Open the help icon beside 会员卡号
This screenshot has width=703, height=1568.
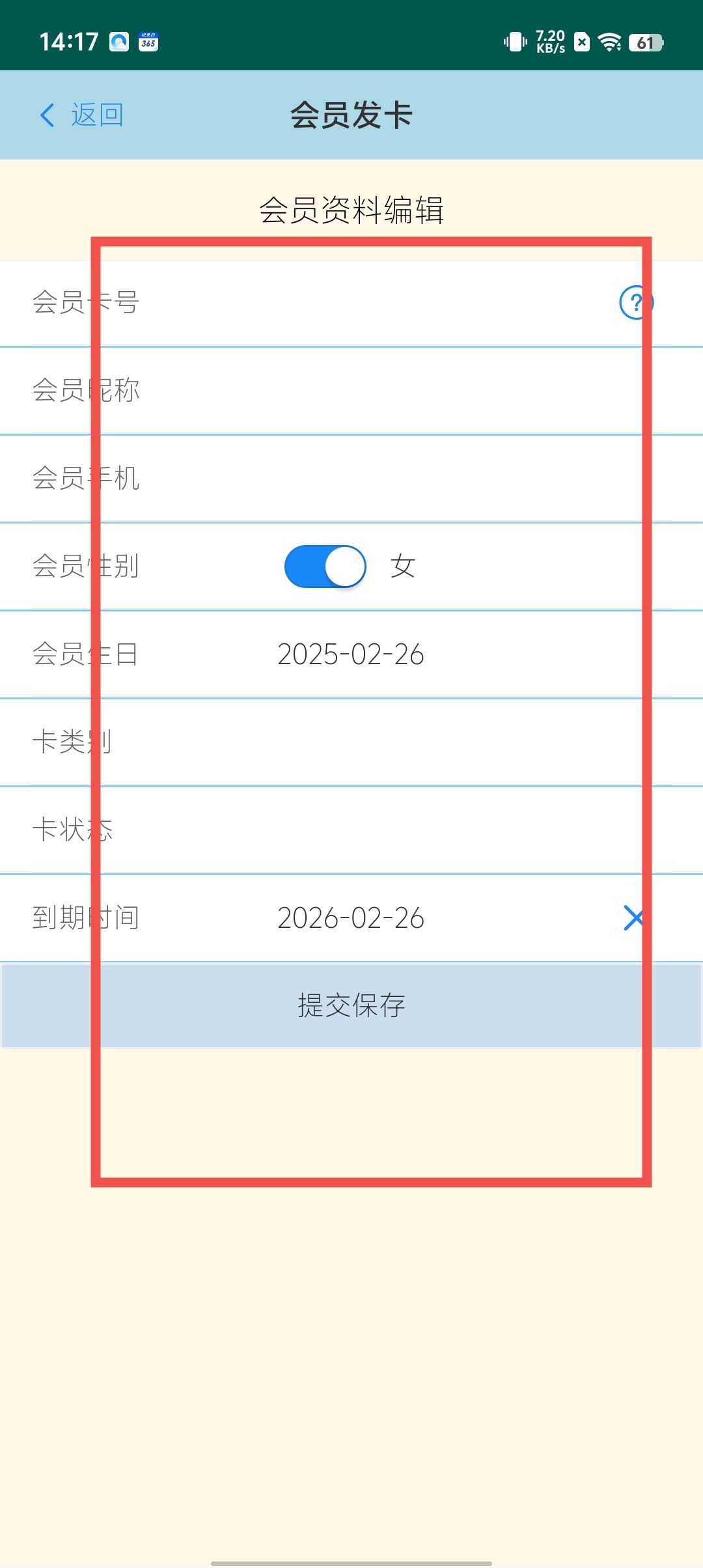point(636,303)
